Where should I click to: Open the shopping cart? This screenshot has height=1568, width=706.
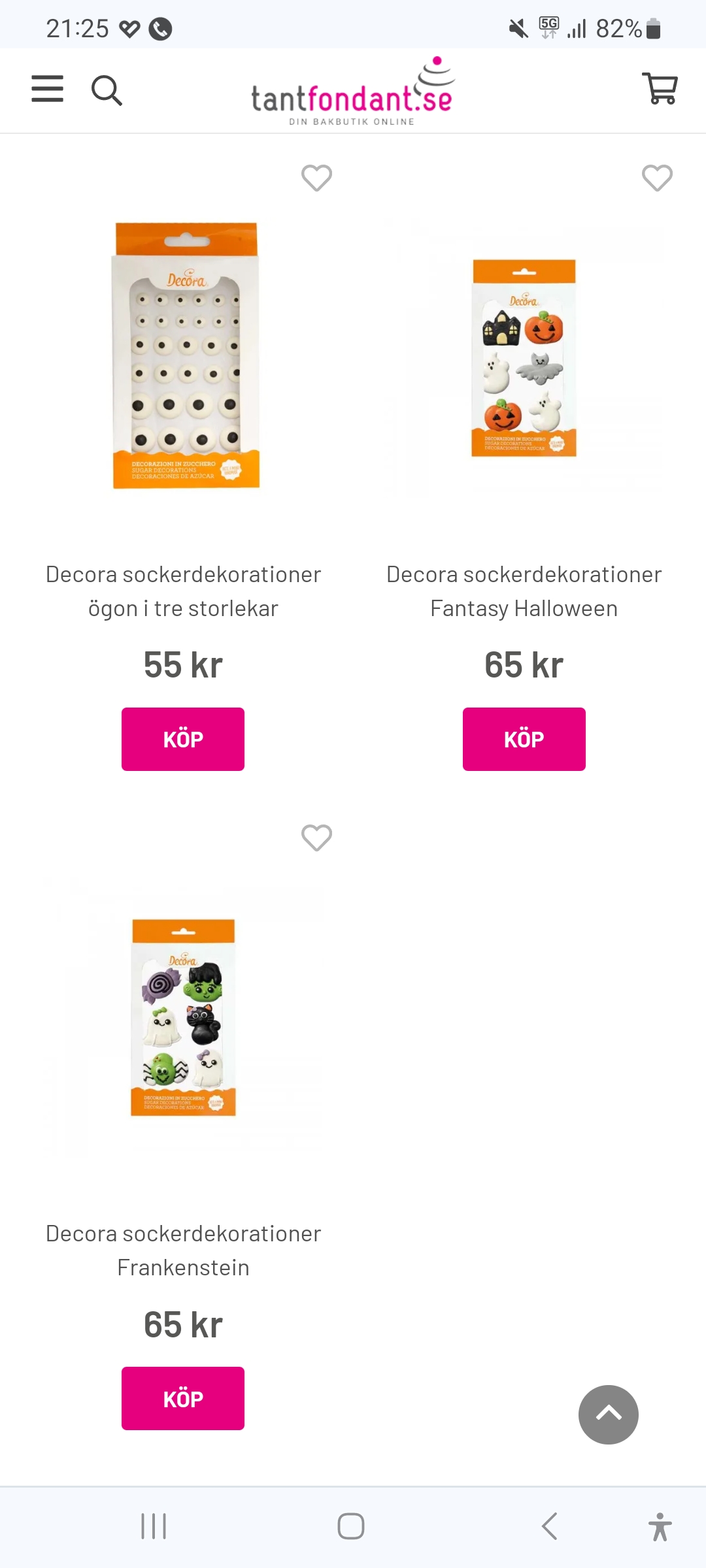pos(660,88)
